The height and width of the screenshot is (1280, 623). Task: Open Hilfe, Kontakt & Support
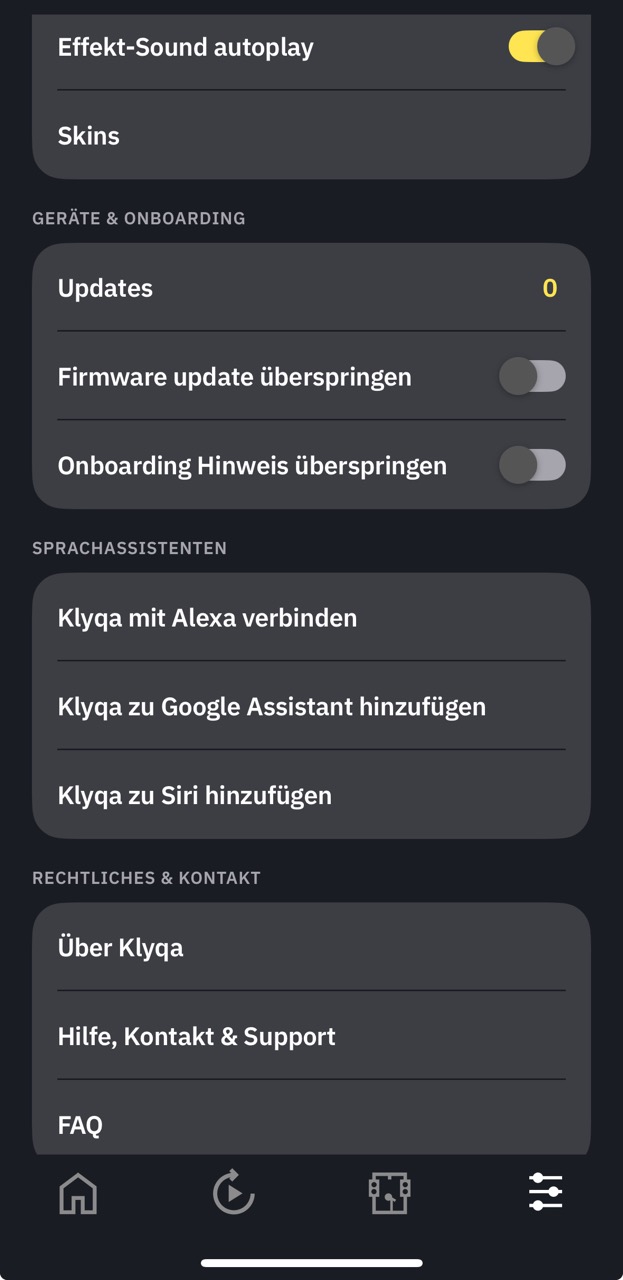point(310,1036)
